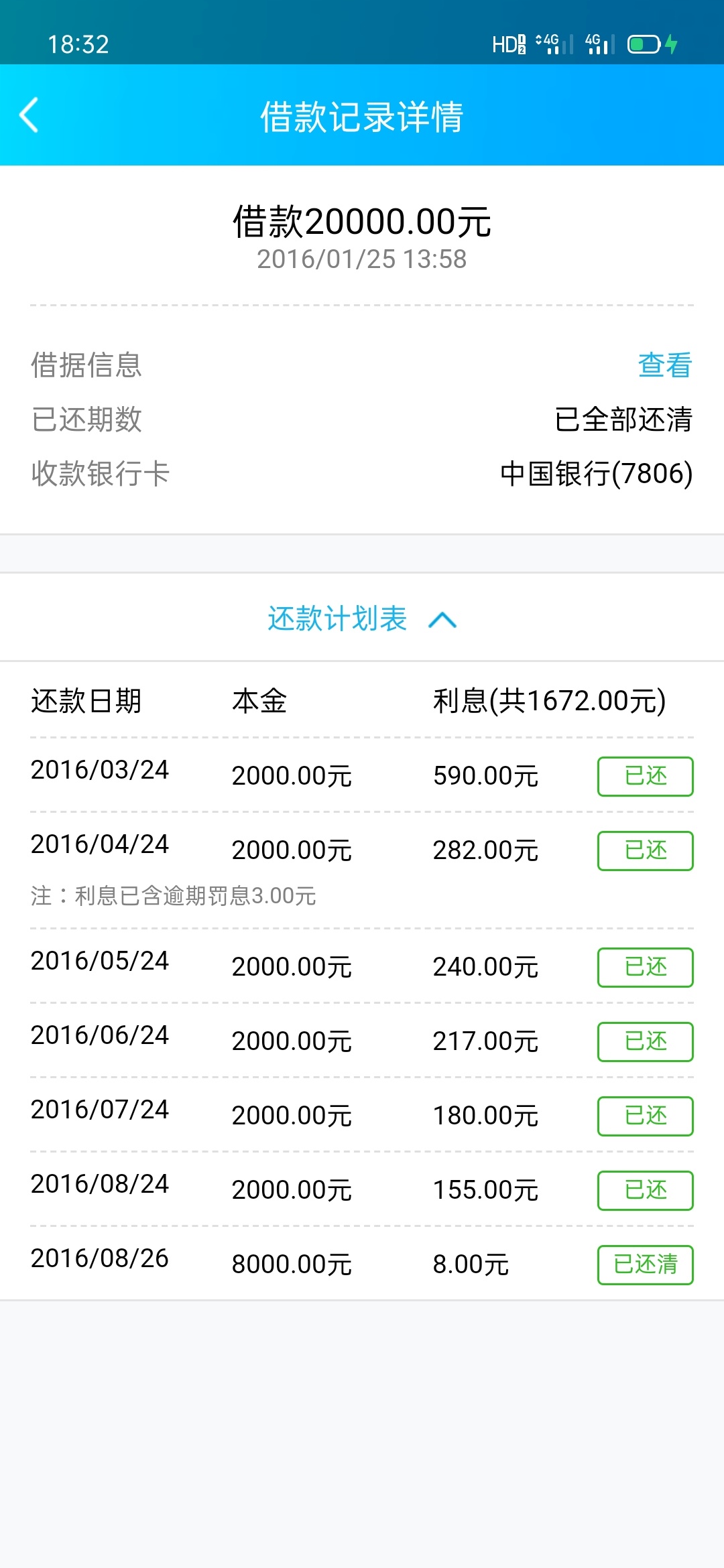Go back using the top-left arrow
Image resolution: width=724 pixels, height=1568 pixels.
29,115
